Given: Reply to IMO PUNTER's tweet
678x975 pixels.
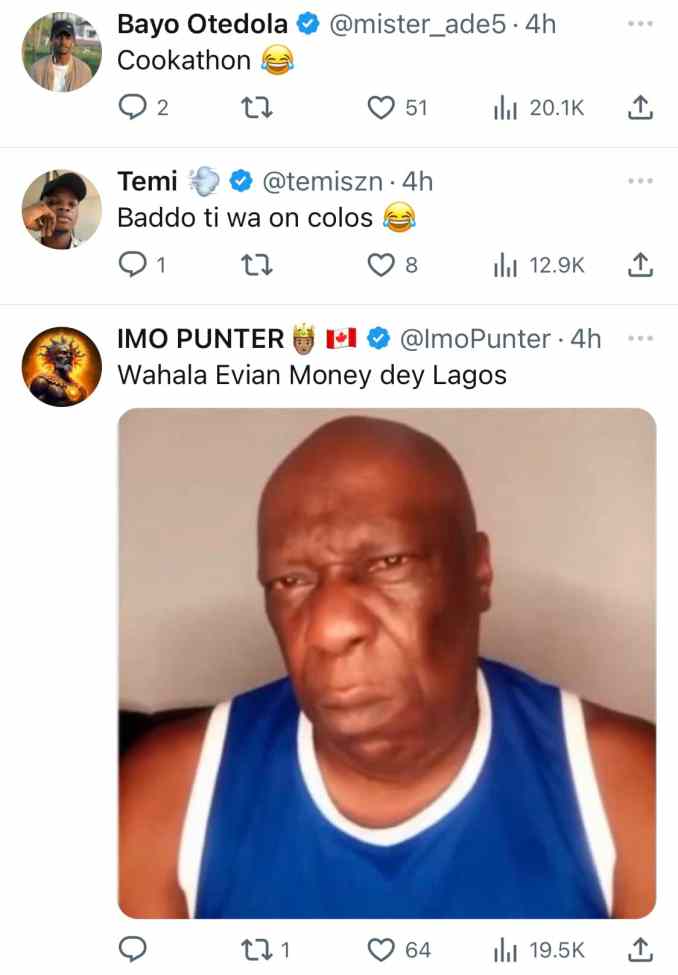Looking at the screenshot, I should (132, 949).
